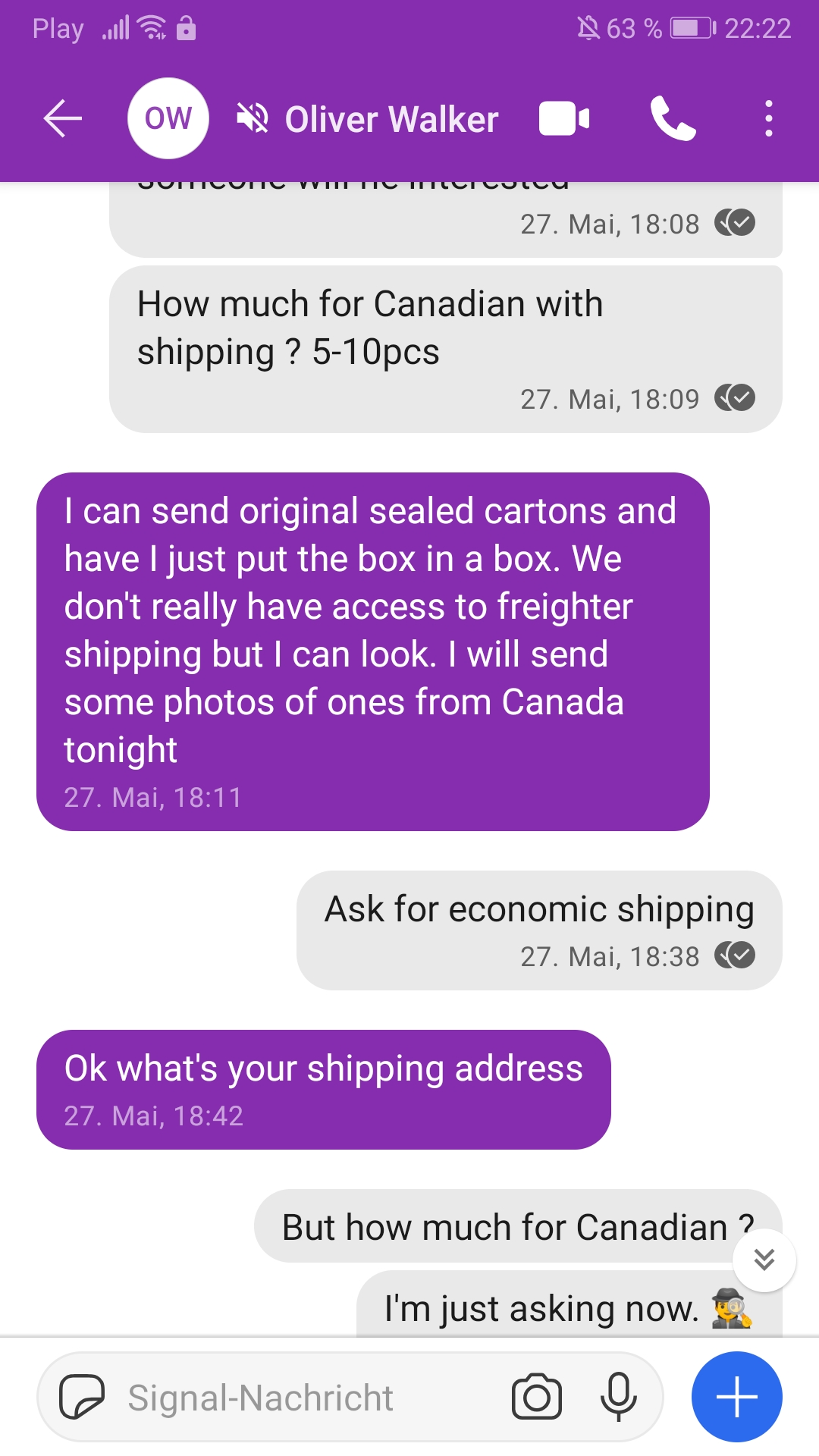The width and height of the screenshot is (819, 1456).
Task: Start a video call with Oliver Walker
Action: click(563, 119)
